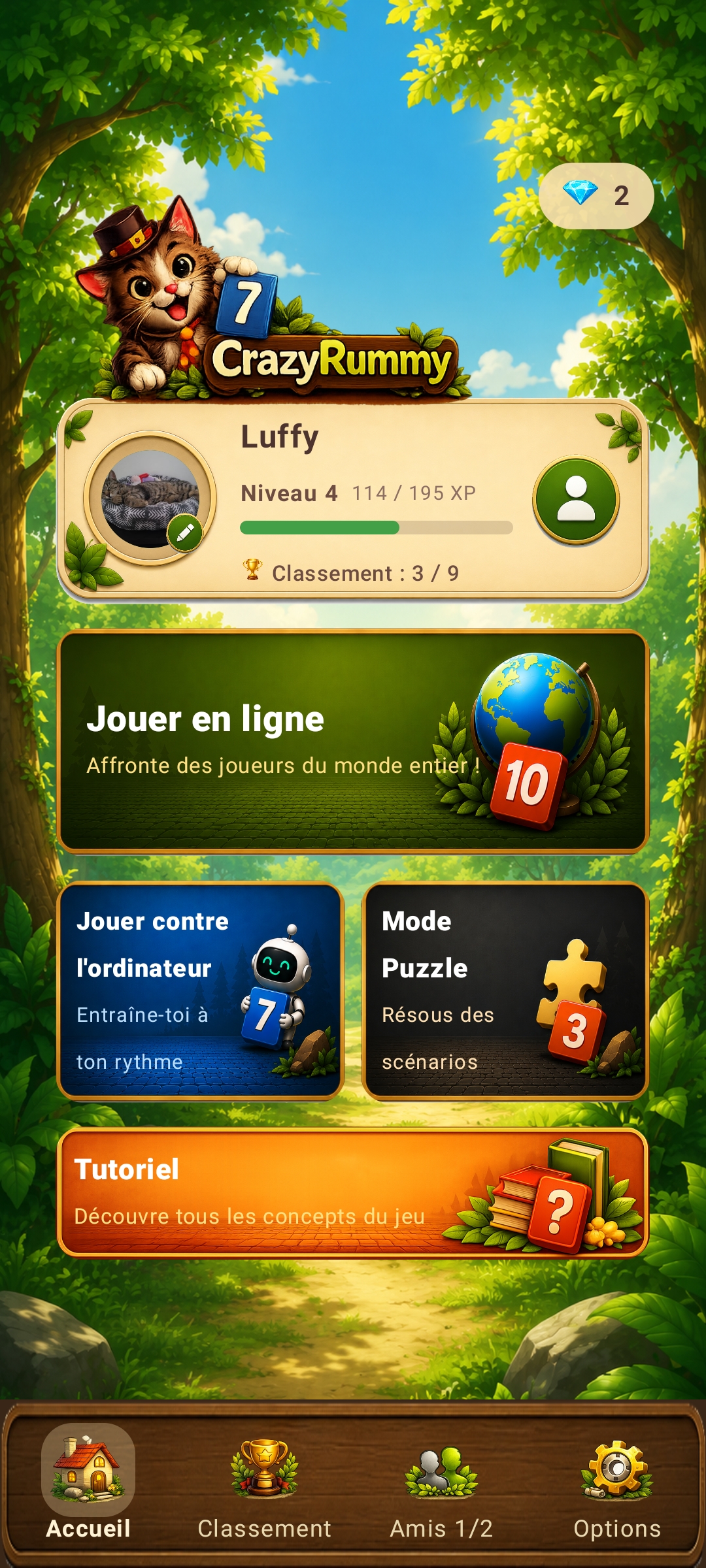706x1568 pixels.
Task: Launch the Tutoriel
Action: [x=353, y=1192]
